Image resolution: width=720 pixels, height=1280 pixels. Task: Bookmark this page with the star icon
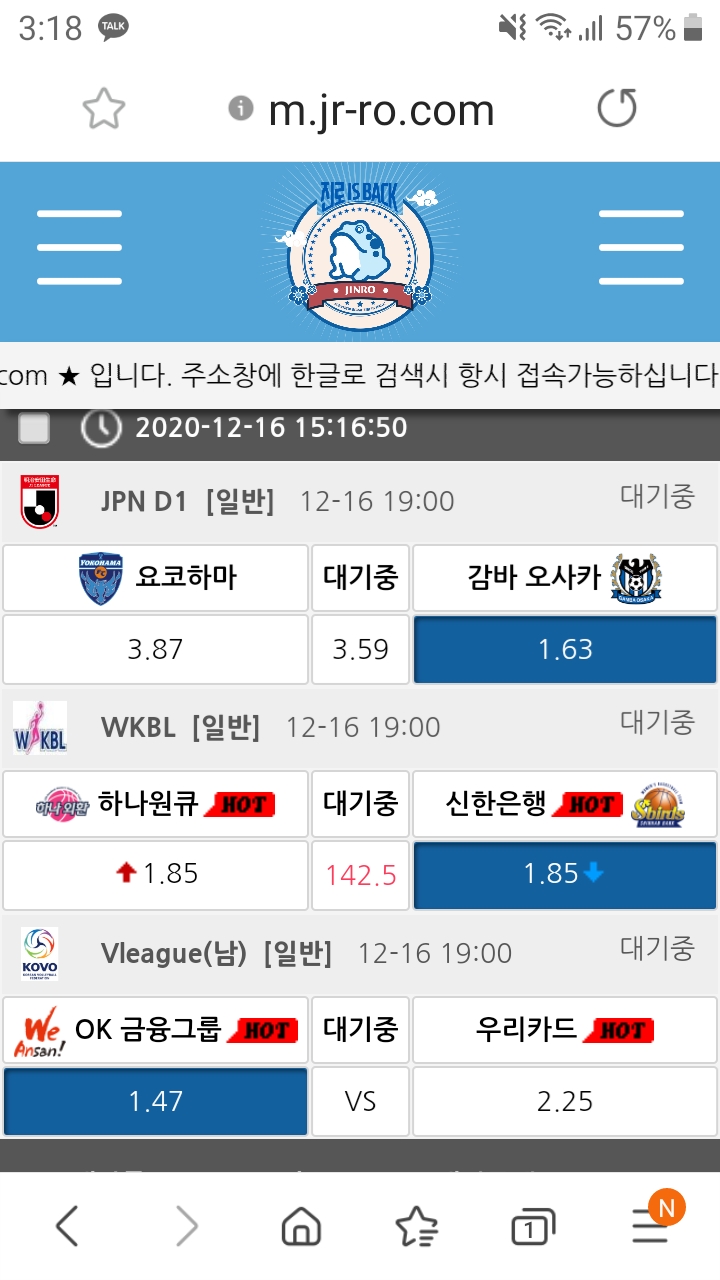(104, 109)
